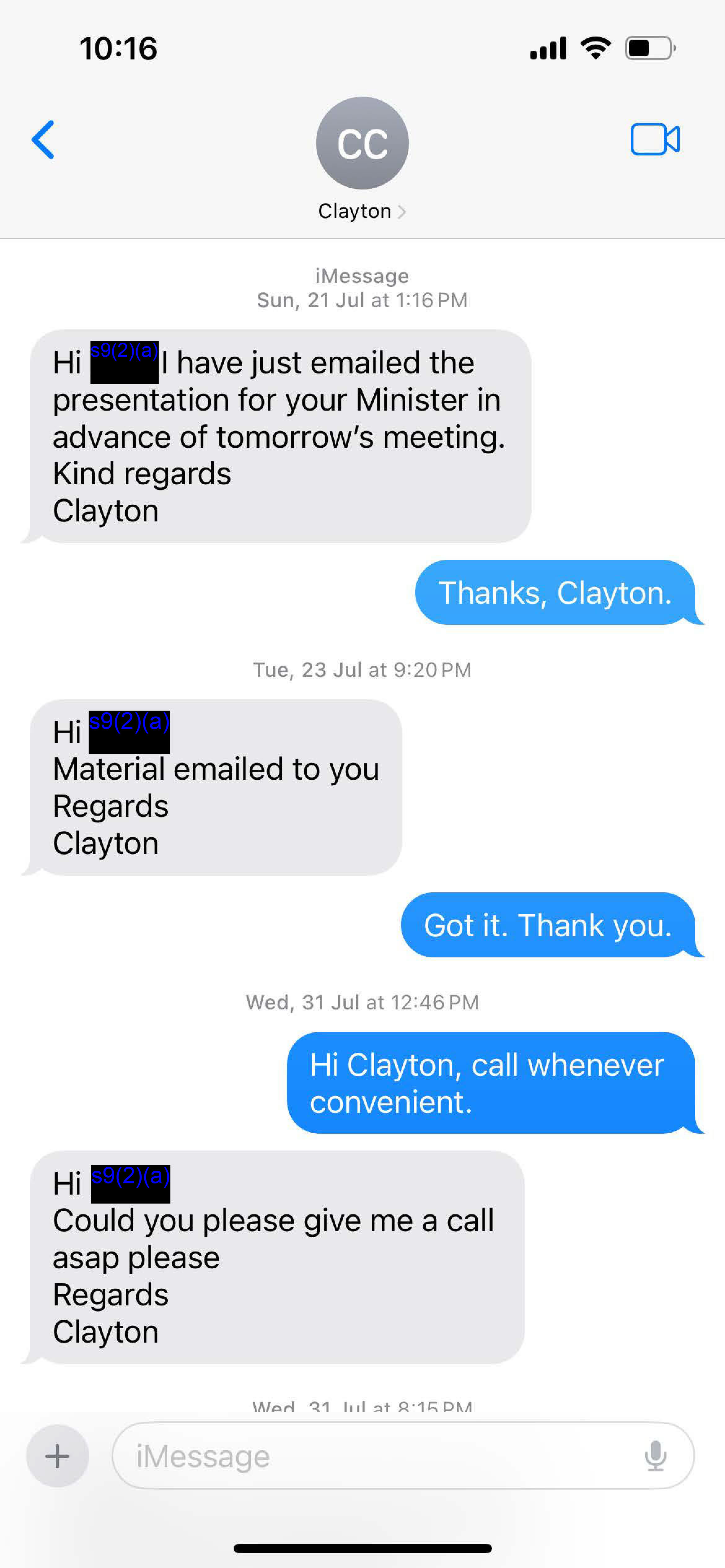
Task: Open the plus attachments menu
Action: pos(58,1455)
